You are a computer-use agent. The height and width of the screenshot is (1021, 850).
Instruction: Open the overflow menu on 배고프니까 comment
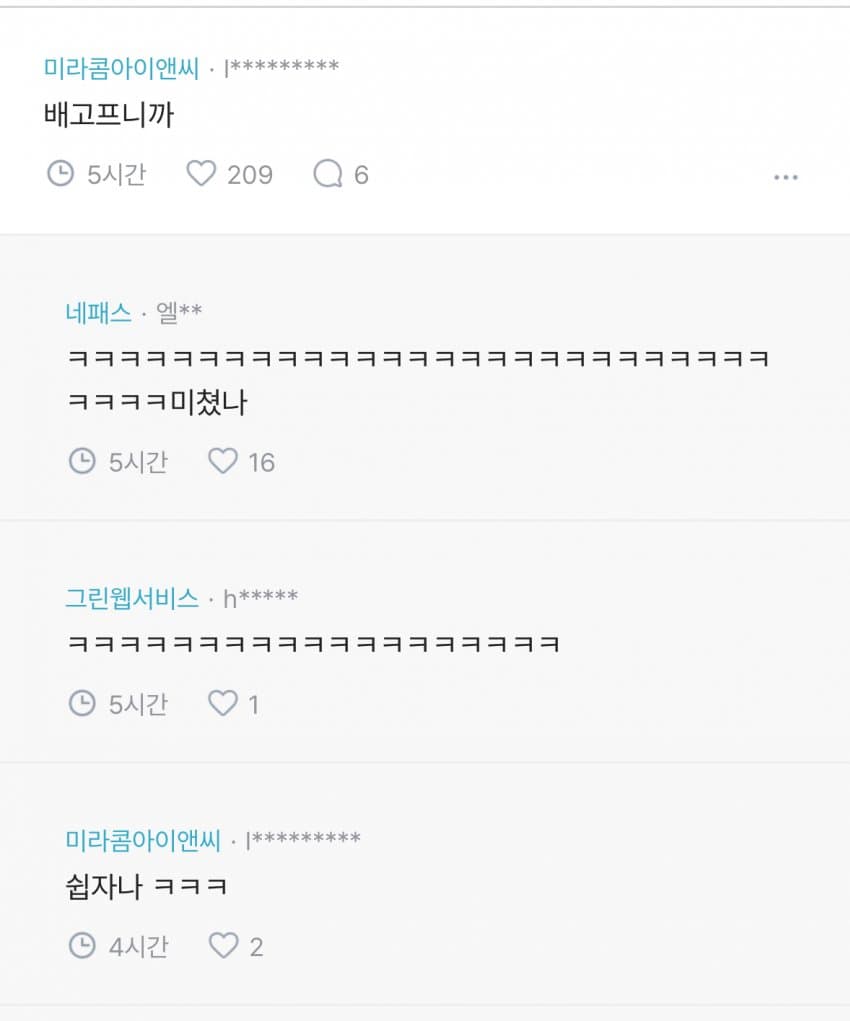pos(786,177)
